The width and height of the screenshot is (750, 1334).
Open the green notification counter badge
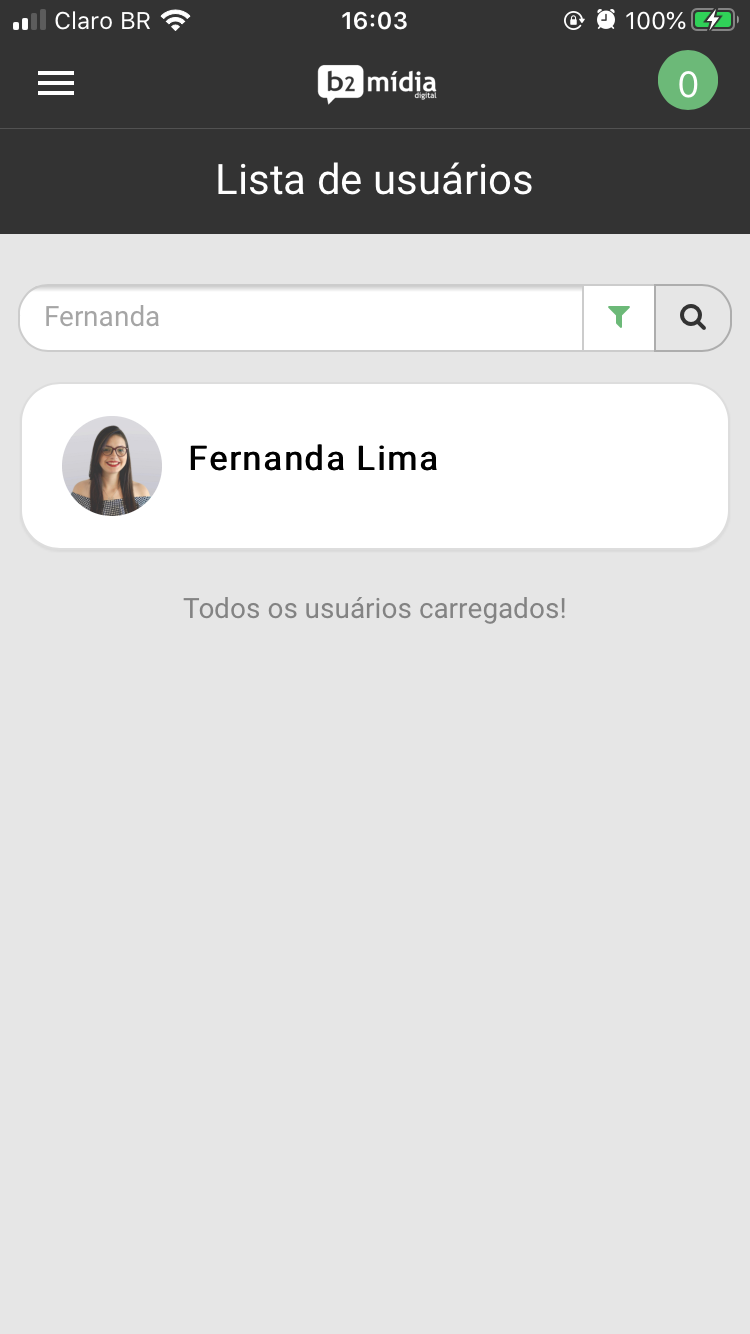click(x=688, y=81)
